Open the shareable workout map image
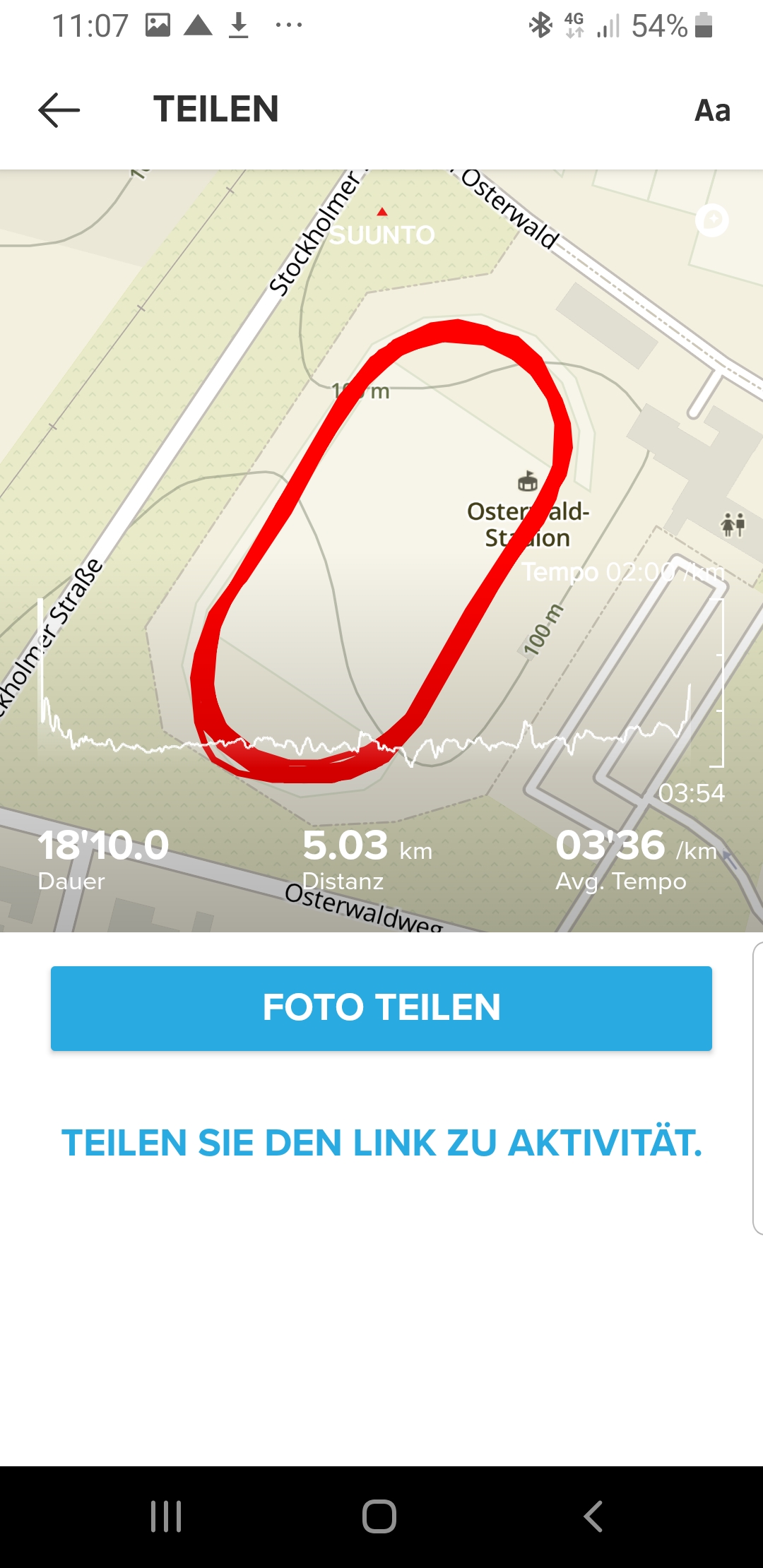Viewport: 763px width, 1568px height. [381, 551]
